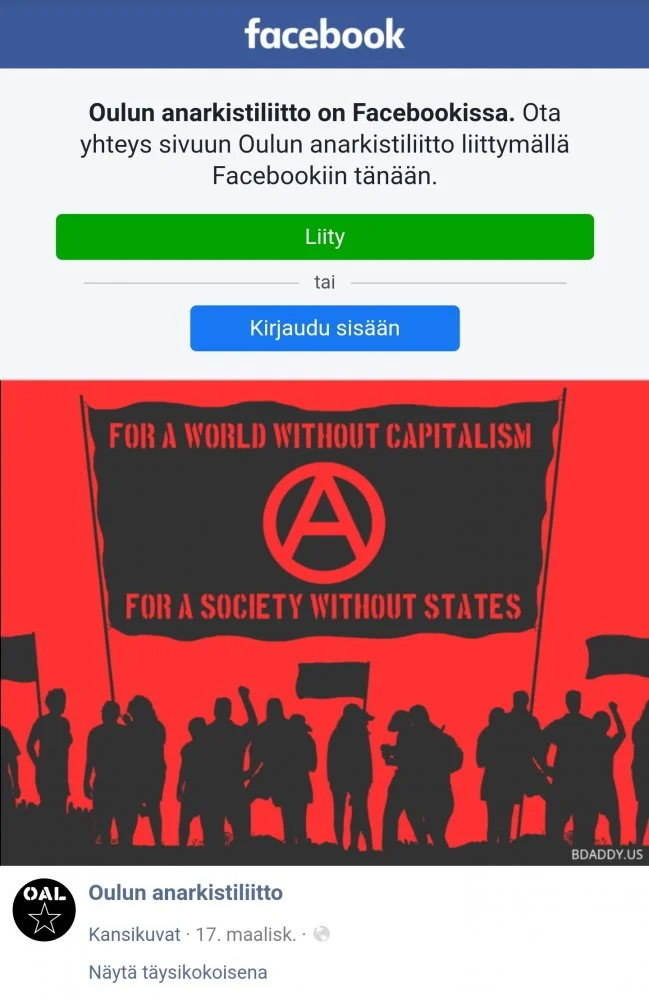
Task: Tap the Facebook logo in the header
Action: coord(324,34)
